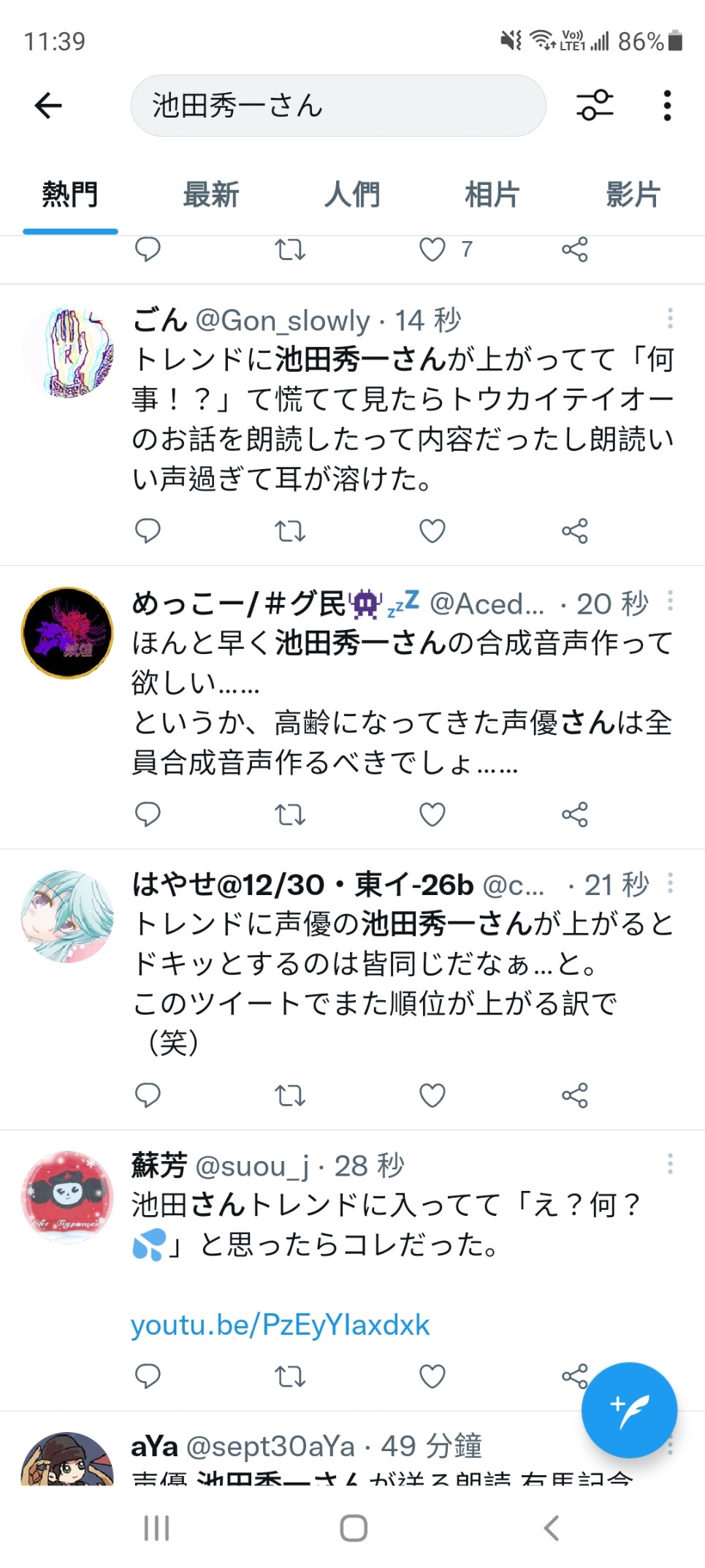Share the めっこー tweet about 合成音声
Viewport: 705px width, 1568px height.
pyautogui.click(x=574, y=815)
